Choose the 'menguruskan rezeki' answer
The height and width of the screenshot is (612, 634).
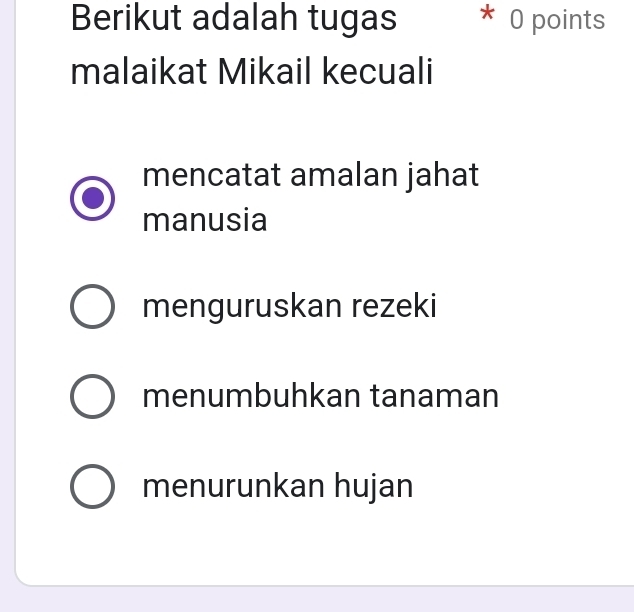(92, 307)
